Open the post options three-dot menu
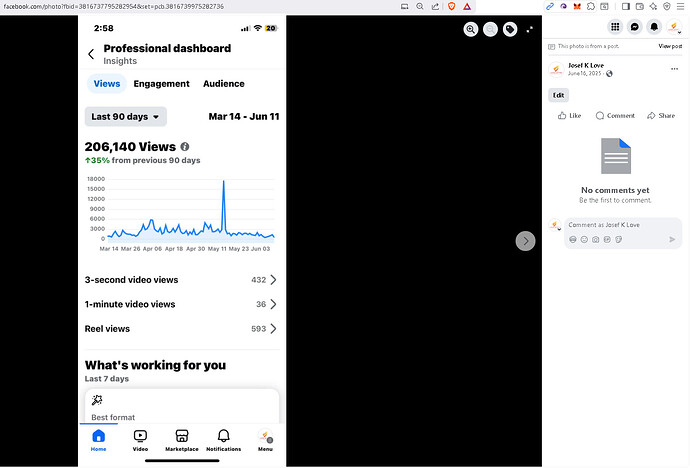 (676, 69)
